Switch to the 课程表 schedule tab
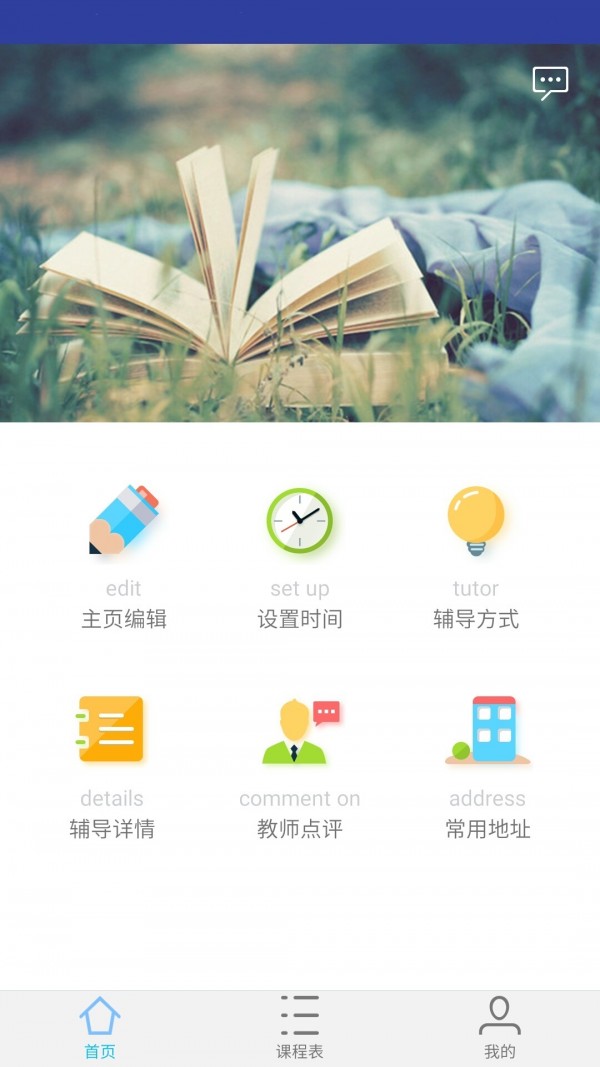Screen dimensions: 600x1067 click(300, 1028)
